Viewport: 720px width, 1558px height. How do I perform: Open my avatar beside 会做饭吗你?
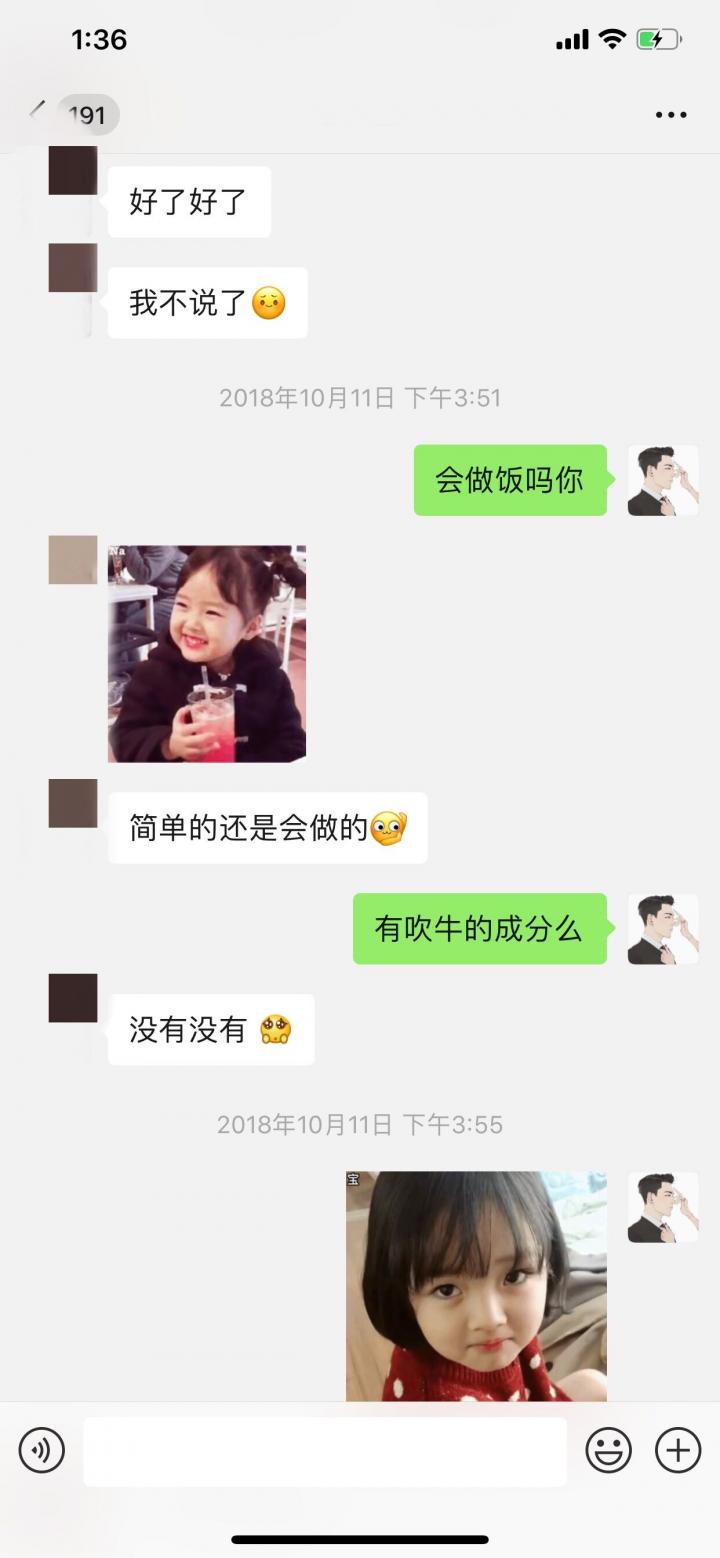[x=663, y=481]
